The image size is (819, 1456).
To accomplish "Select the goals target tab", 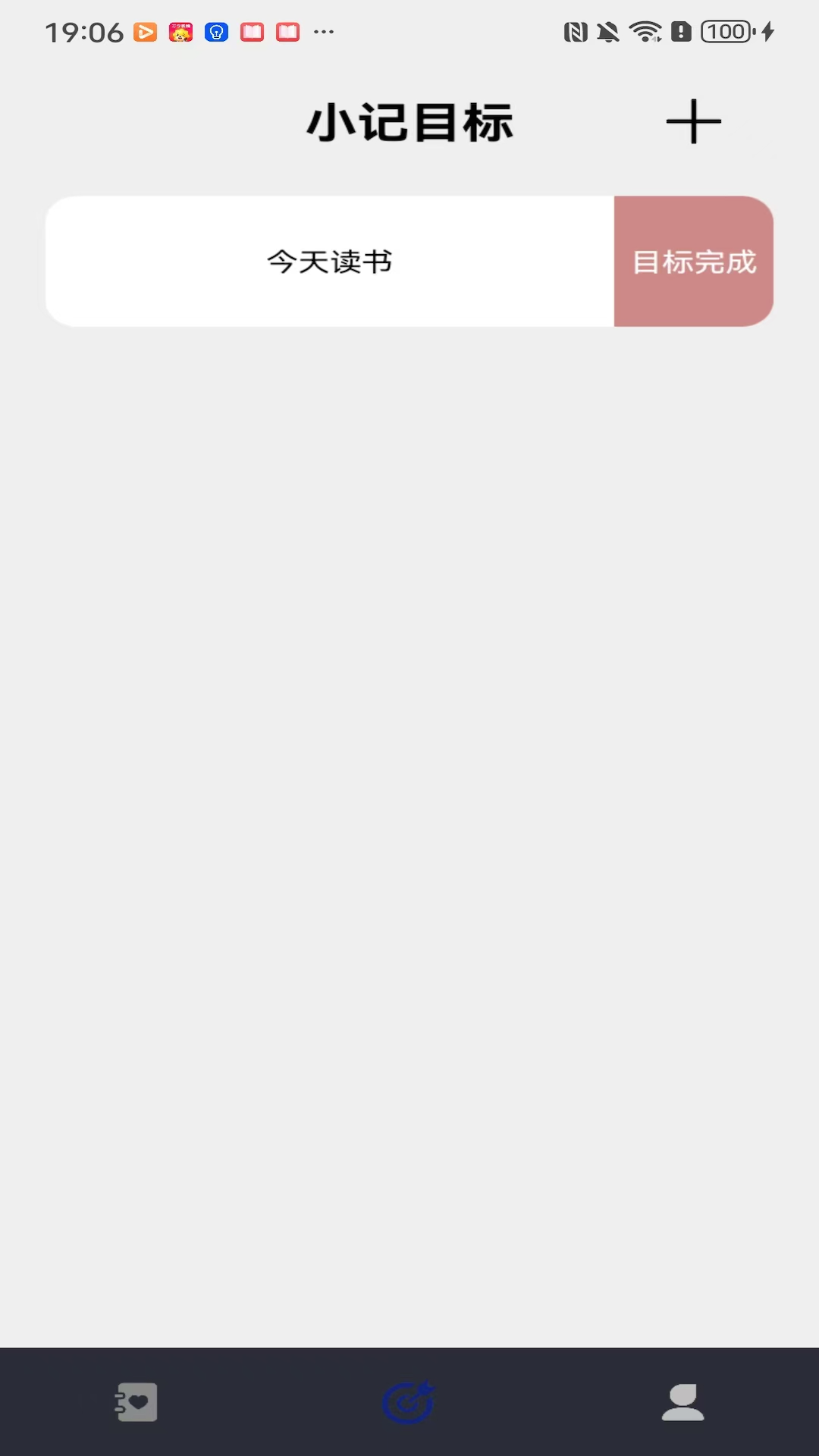I will tap(408, 1402).
